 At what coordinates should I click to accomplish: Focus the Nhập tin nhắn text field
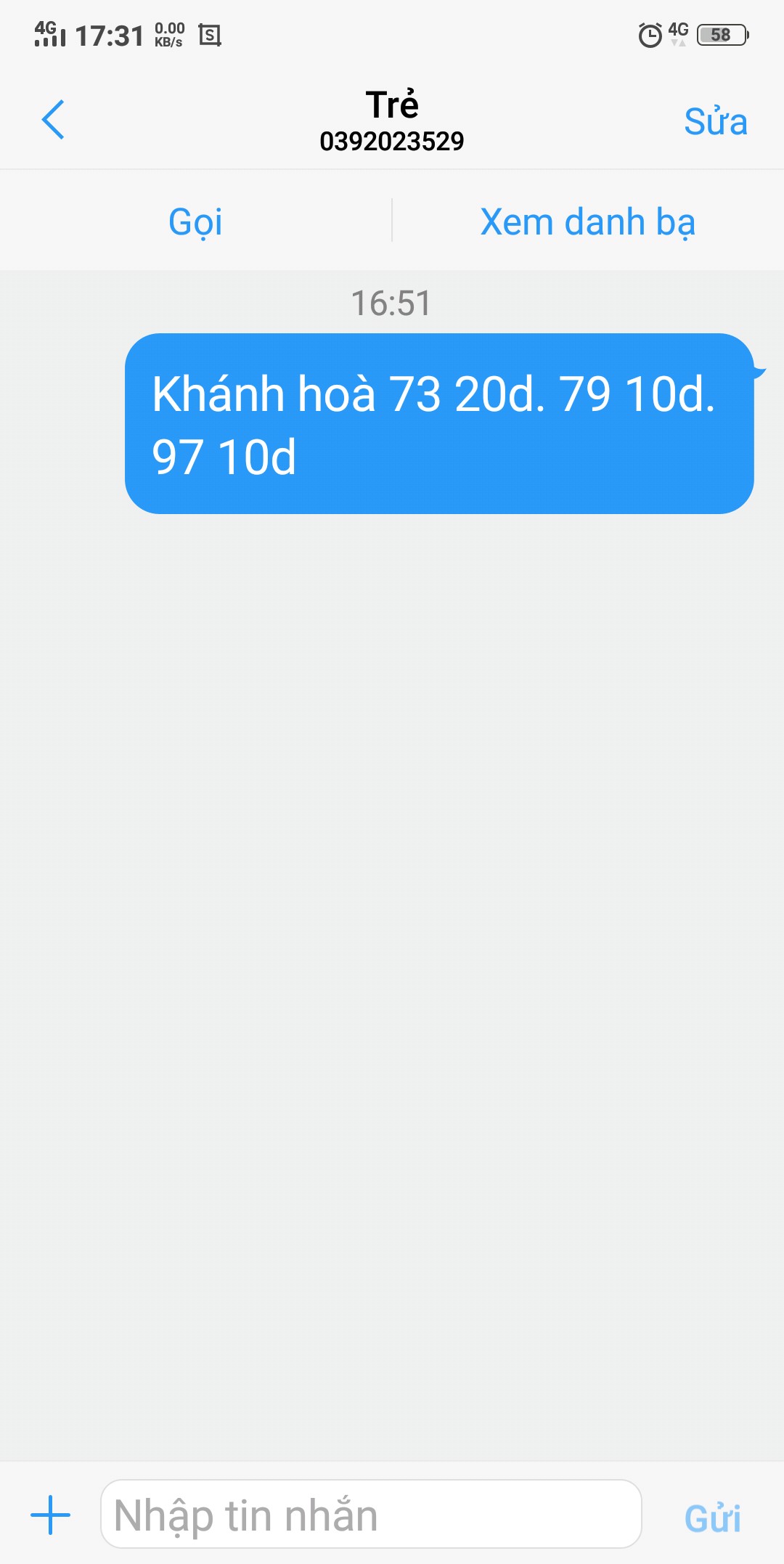pyautogui.click(x=371, y=1514)
